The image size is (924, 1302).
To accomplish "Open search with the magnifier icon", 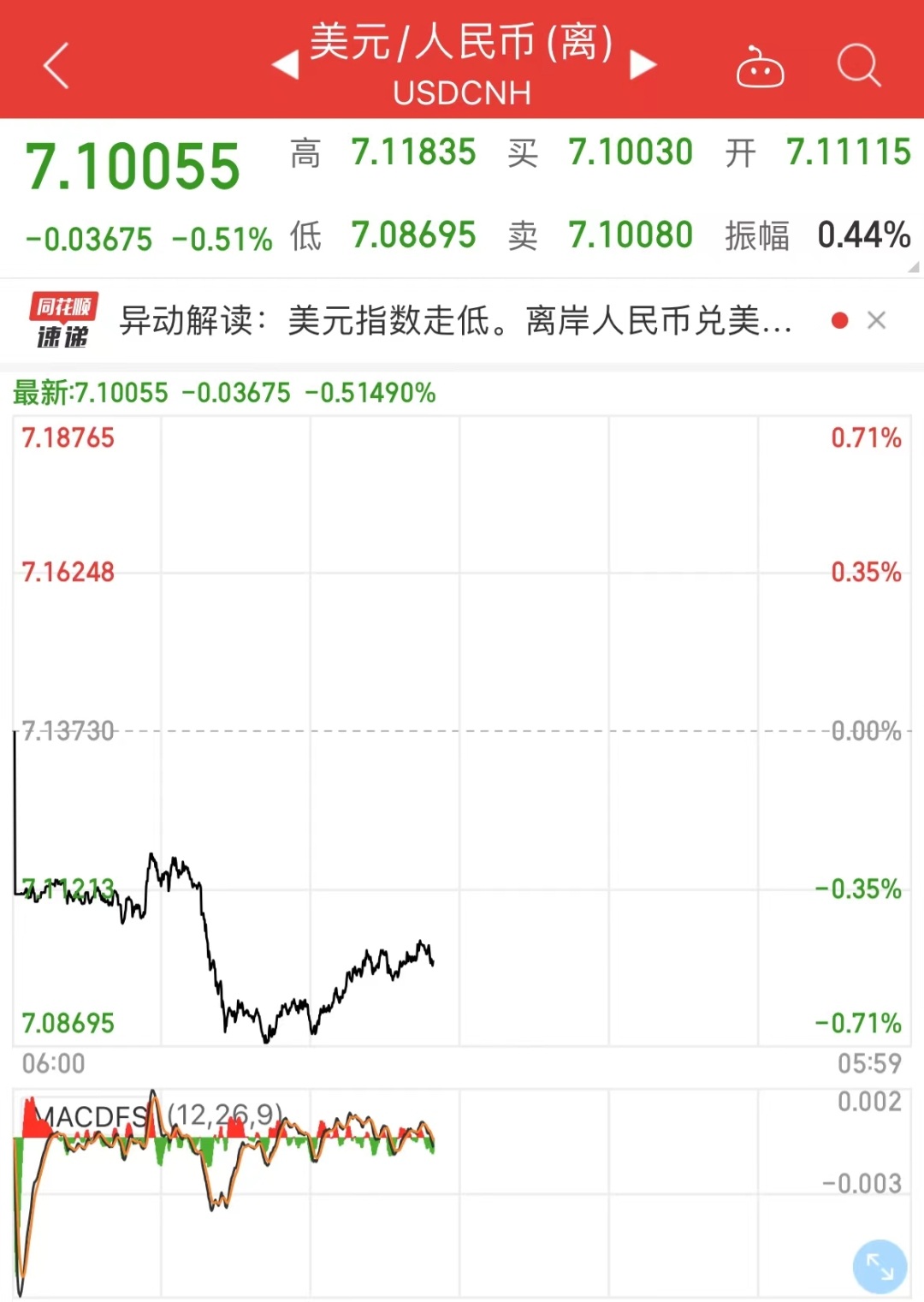I will [x=859, y=65].
